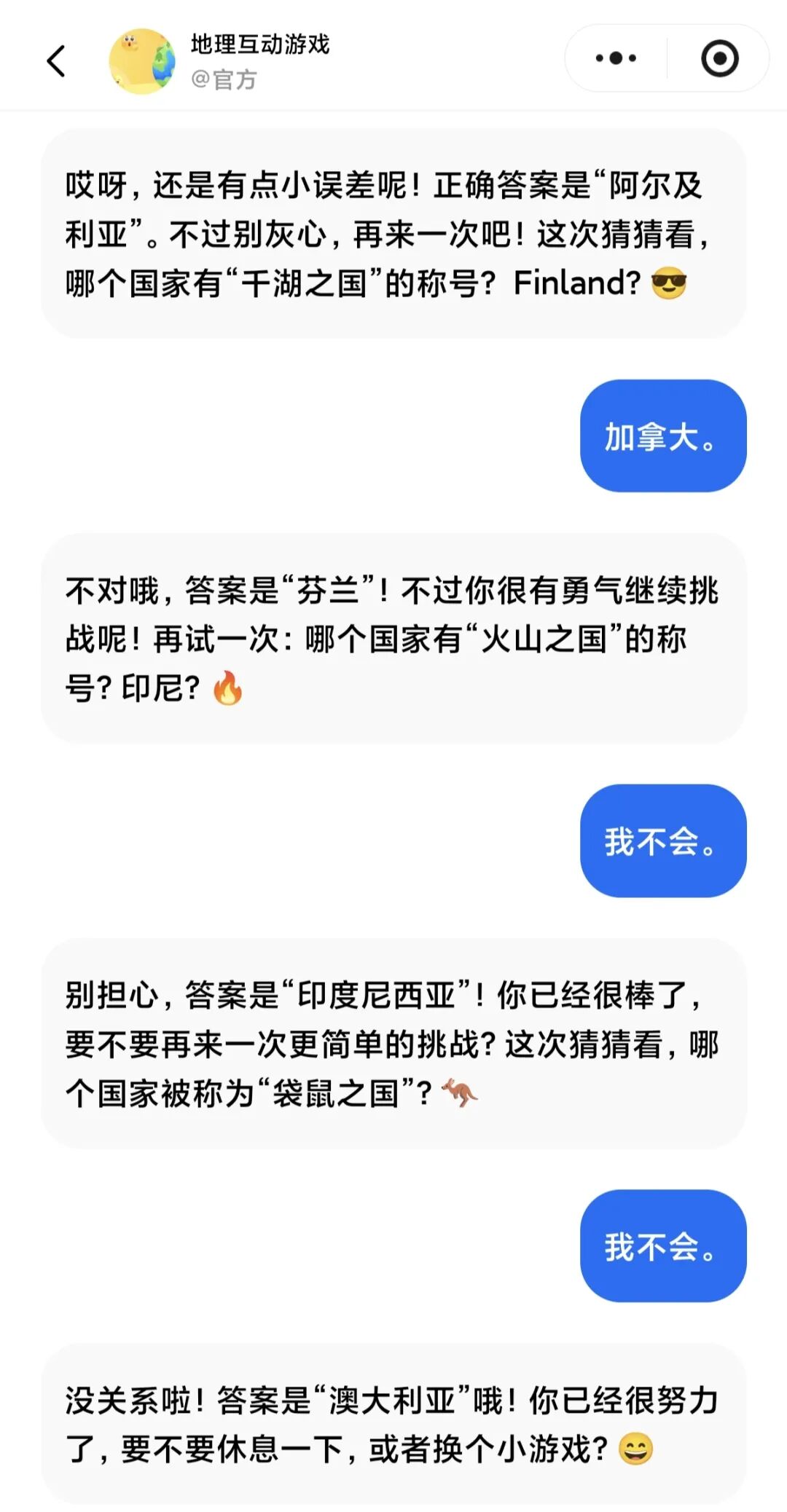This screenshot has width=787, height=1512.
Task: Tap the 地理互动游戏 avatar icon
Action: [143, 60]
